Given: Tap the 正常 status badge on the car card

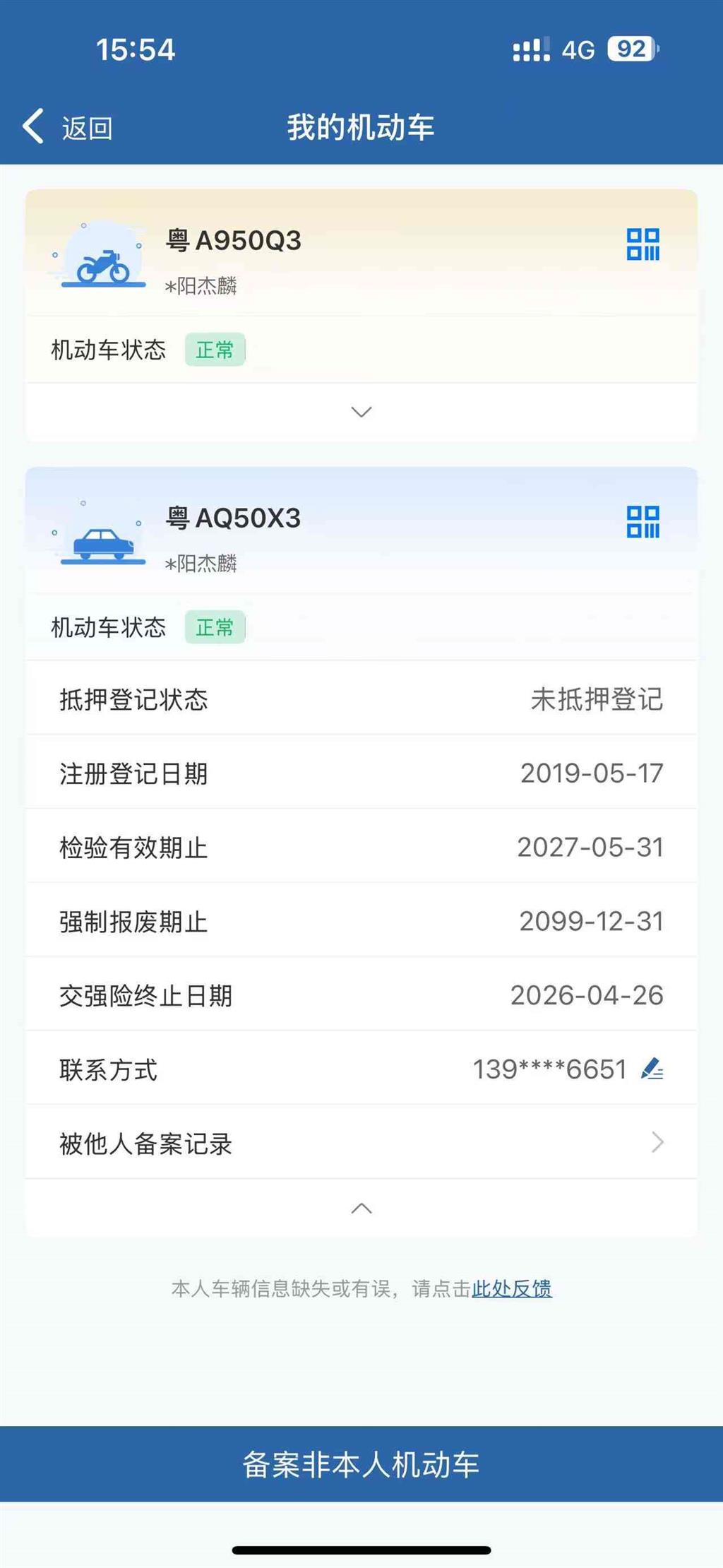Looking at the screenshot, I should (215, 627).
